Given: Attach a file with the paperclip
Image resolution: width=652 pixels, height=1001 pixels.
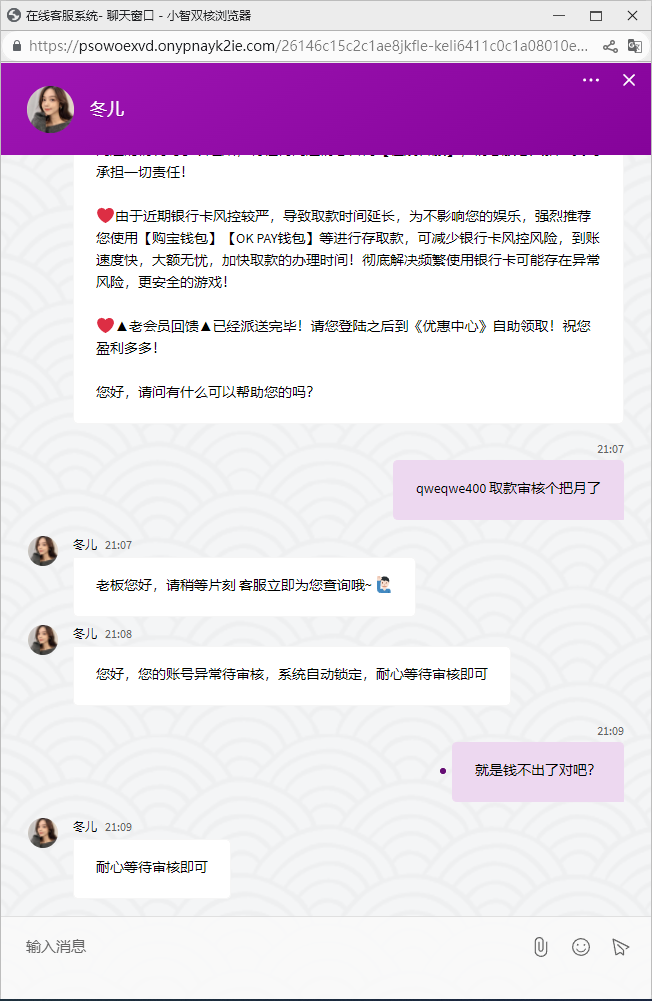Looking at the screenshot, I should pyautogui.click(x=540, y=947).
